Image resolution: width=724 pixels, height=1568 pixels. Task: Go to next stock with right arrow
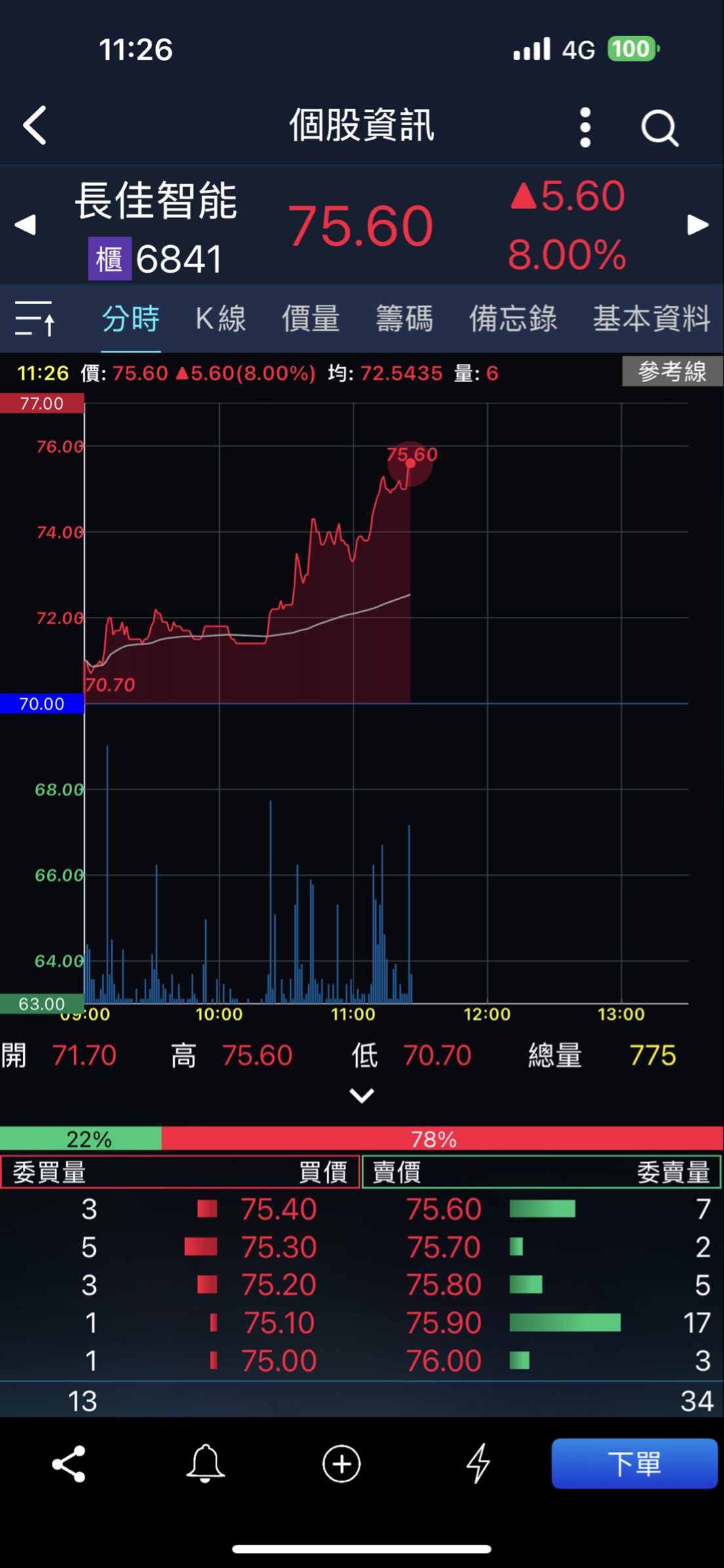tap(698, 225)
